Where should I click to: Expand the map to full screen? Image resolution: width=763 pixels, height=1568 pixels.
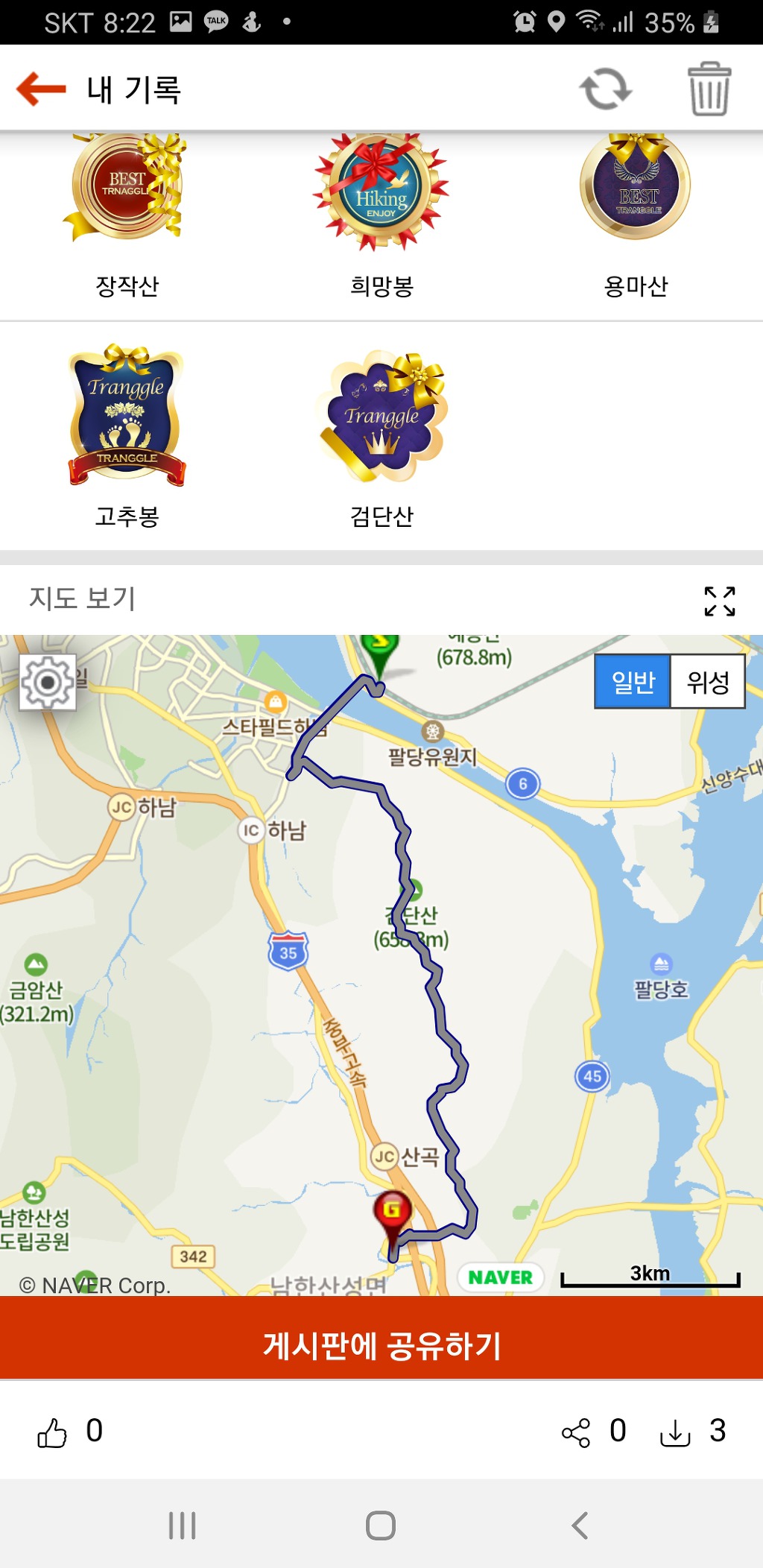click(719, 601)
